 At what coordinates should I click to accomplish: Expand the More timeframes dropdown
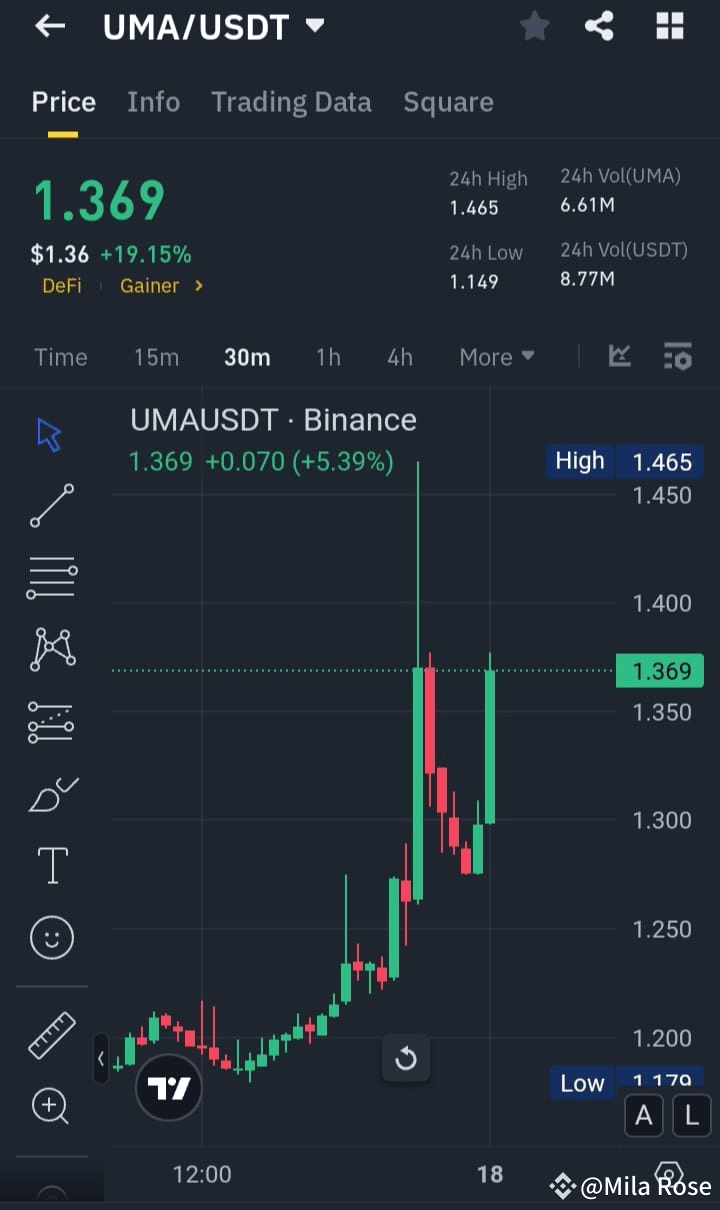click(x=497, y=356)
